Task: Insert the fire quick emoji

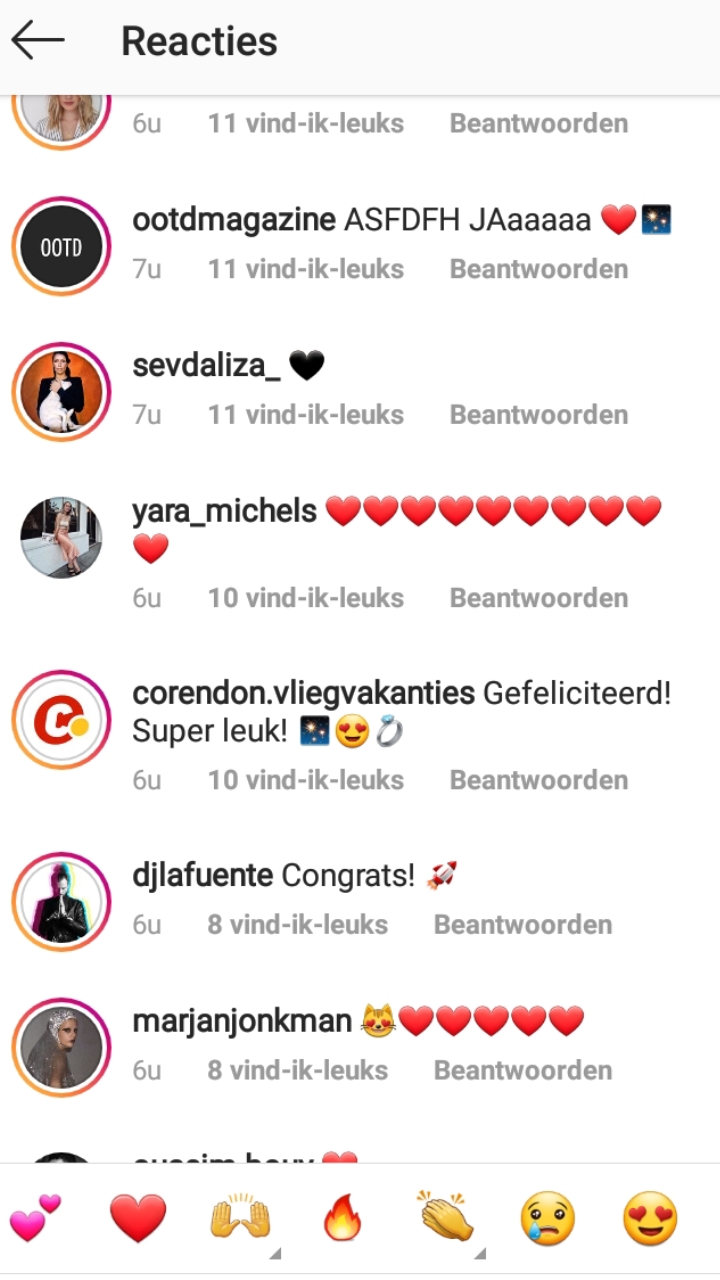Action: (x=342, y=1219)
